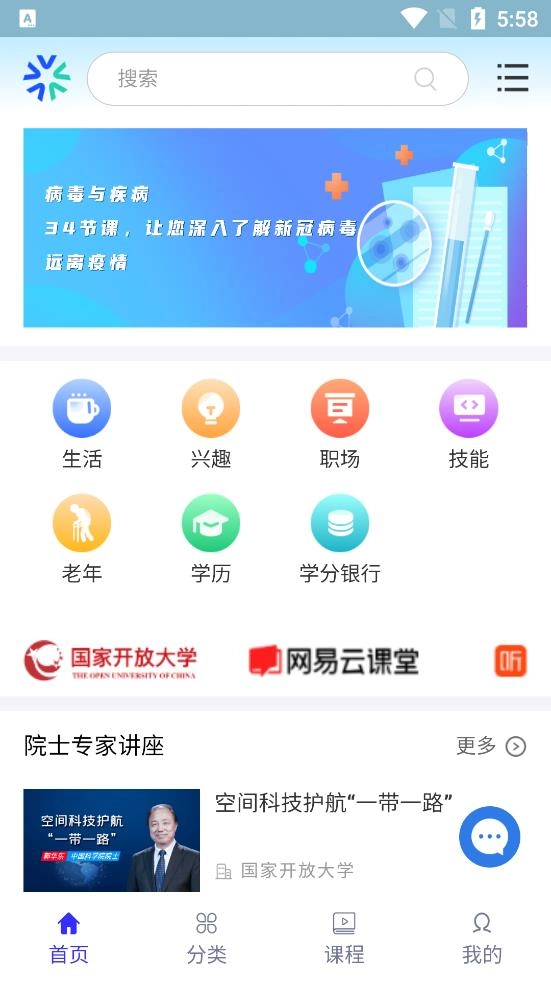Tap 更多 next to 院士专家讲座
This screenshot has height=981, width=551.
491,746
